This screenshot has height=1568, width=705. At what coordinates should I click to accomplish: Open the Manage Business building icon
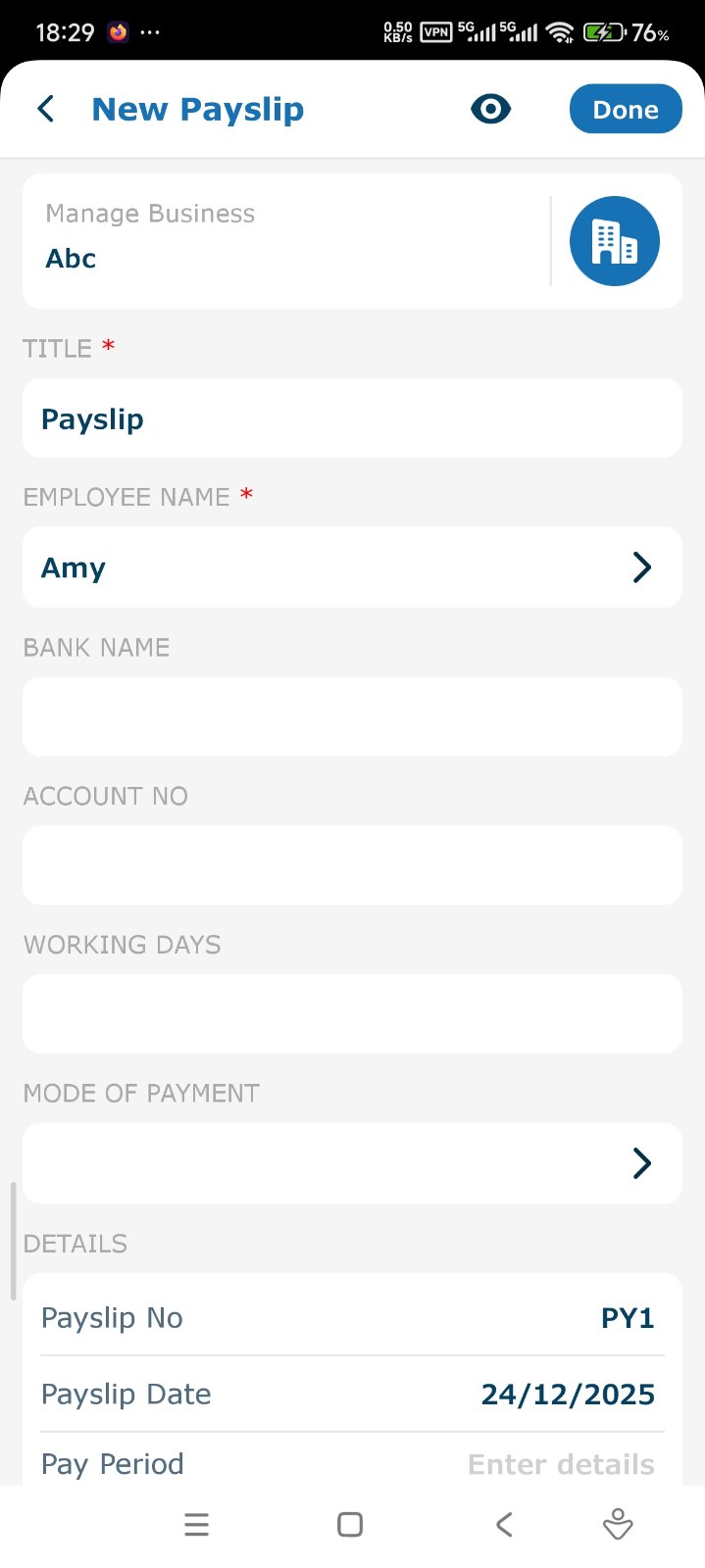(614, 241)
